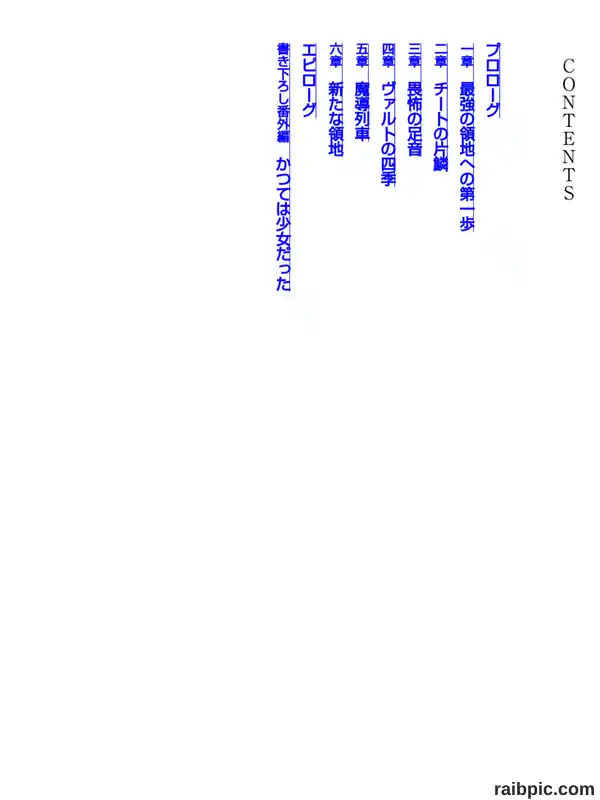Open the プロローグ link

pyautogui.click(x=492, y=80)
